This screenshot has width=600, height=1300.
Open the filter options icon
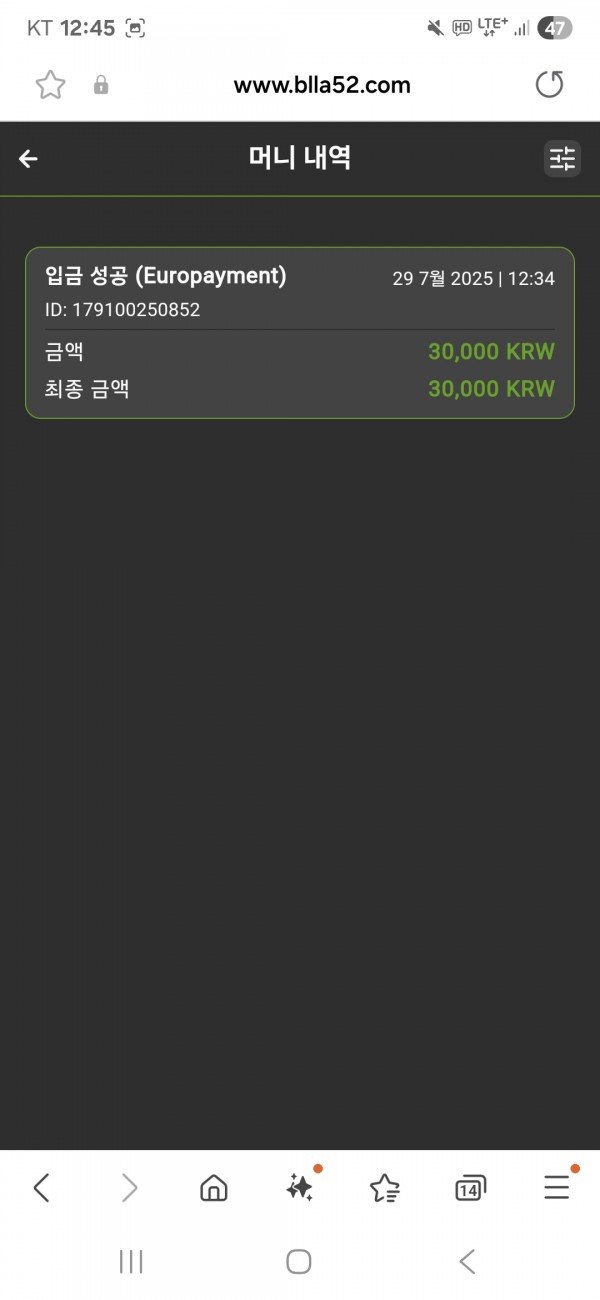point(562,158)
